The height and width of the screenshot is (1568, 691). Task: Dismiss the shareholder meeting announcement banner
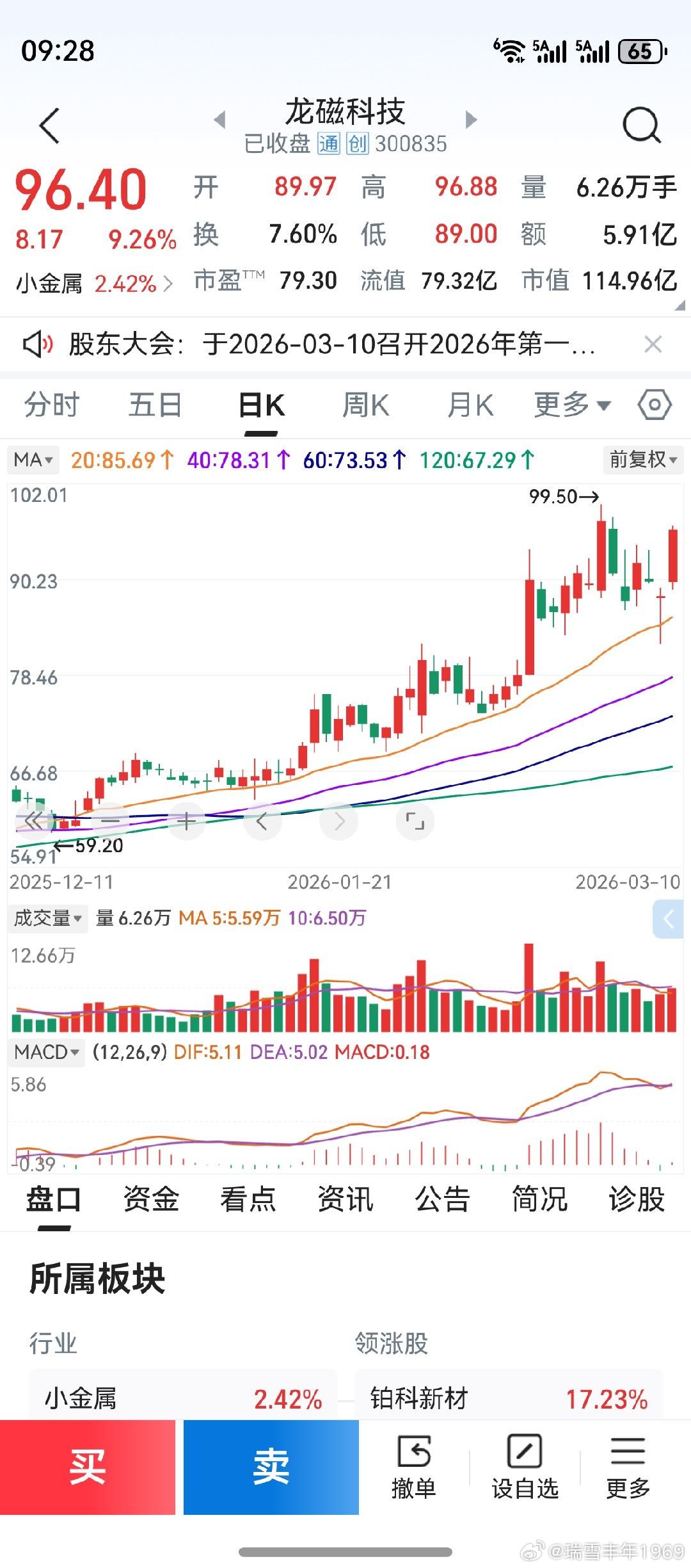[654, 345]
